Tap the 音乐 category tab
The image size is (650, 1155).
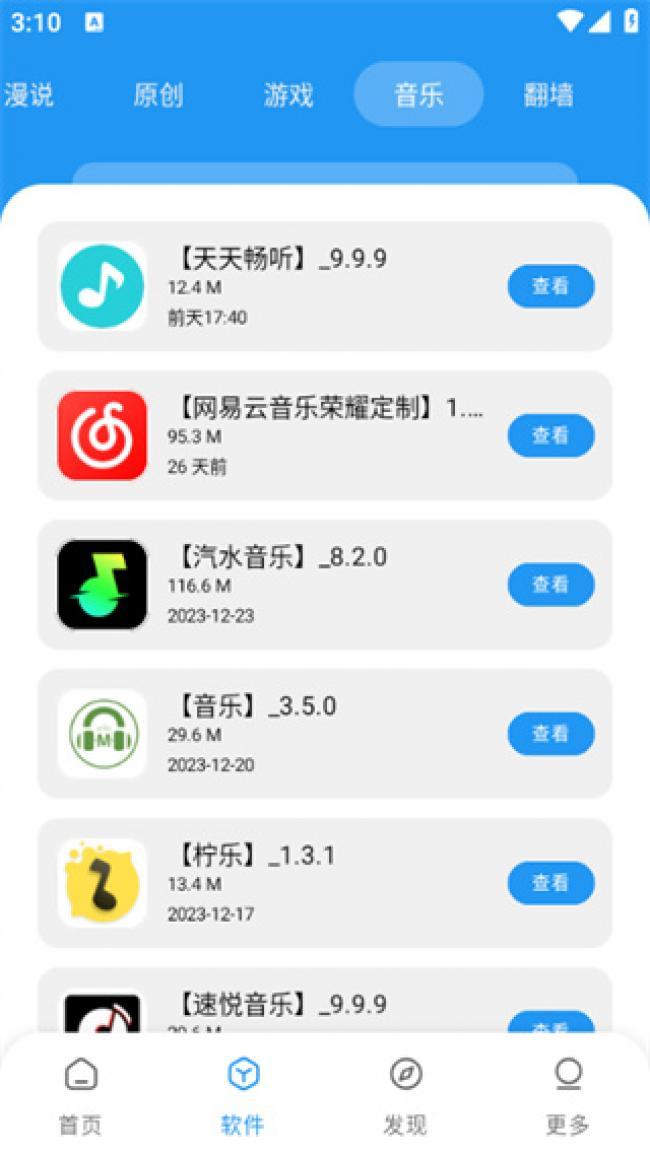point(418,95)
